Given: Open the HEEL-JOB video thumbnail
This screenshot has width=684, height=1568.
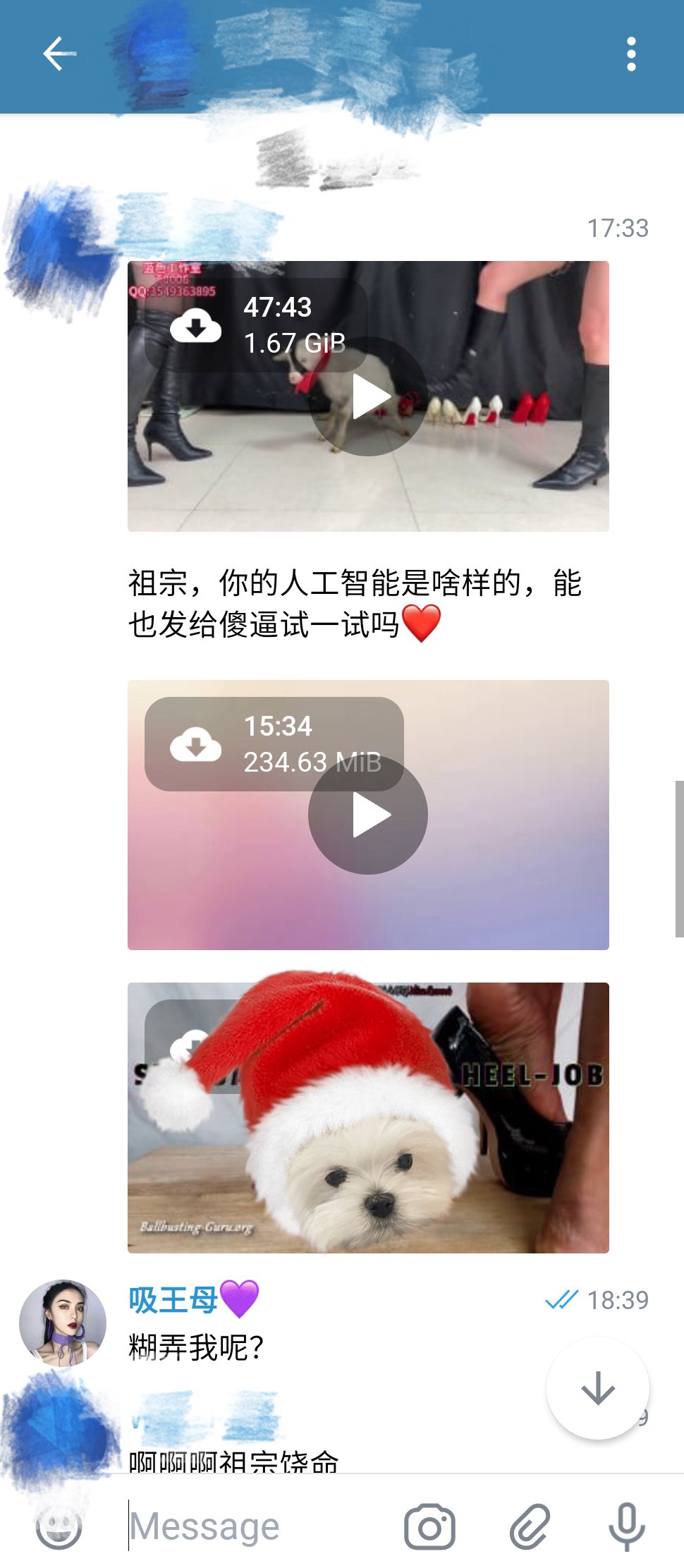Looking at the screenshot, I should tap(368, 1117).
